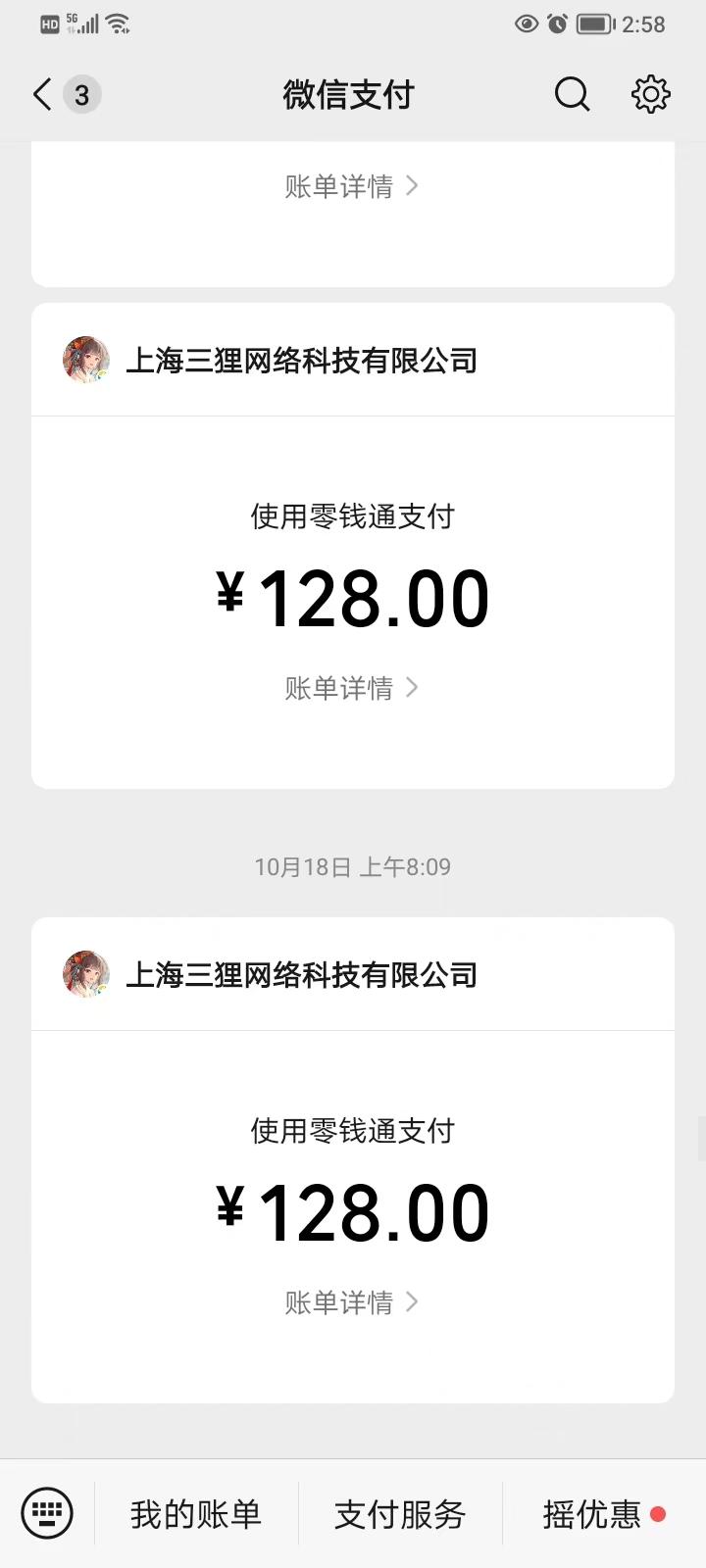Switch to keyboard input mode
The width and height of the screenshot is (706, 1568).
47,1512
